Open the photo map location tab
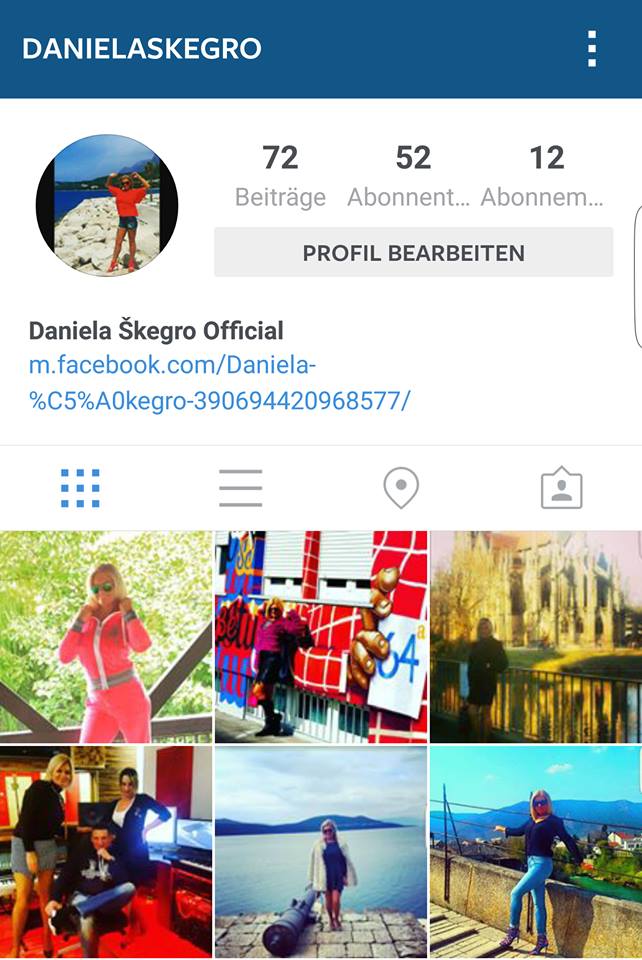This screenshot has height=960, width=642. click(x=401, y=489)
